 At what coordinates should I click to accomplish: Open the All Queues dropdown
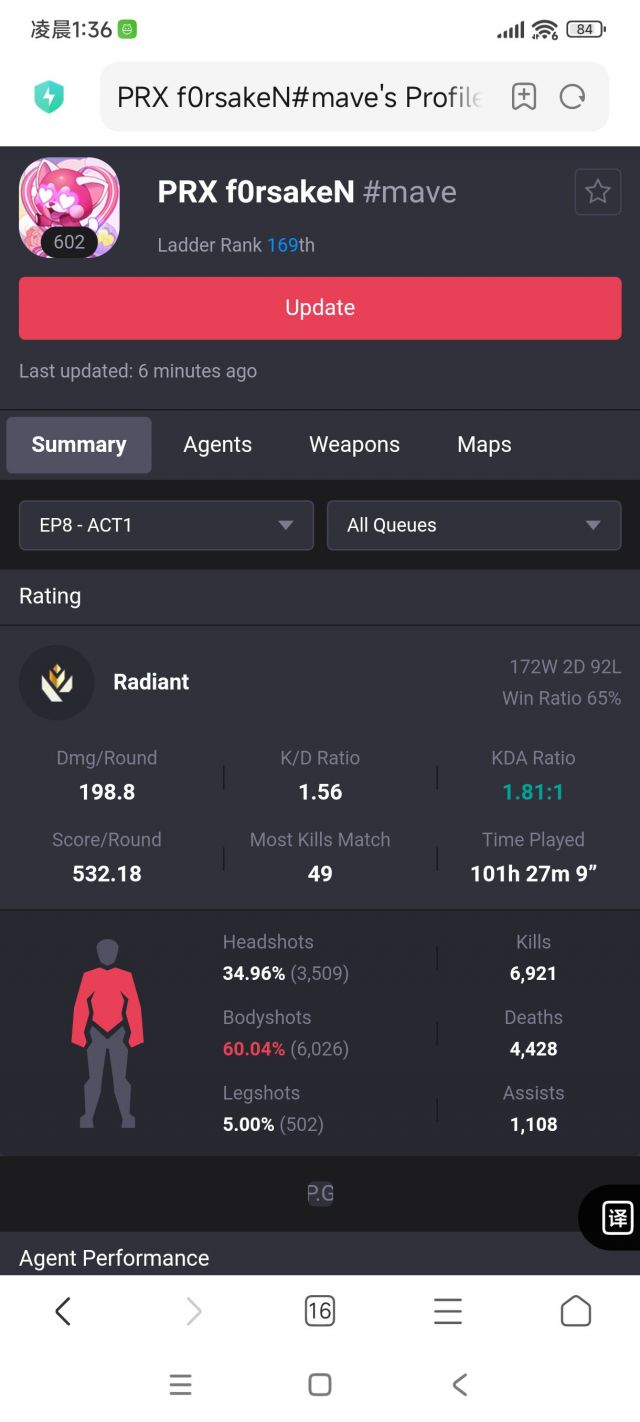click(x=474, y=525)
